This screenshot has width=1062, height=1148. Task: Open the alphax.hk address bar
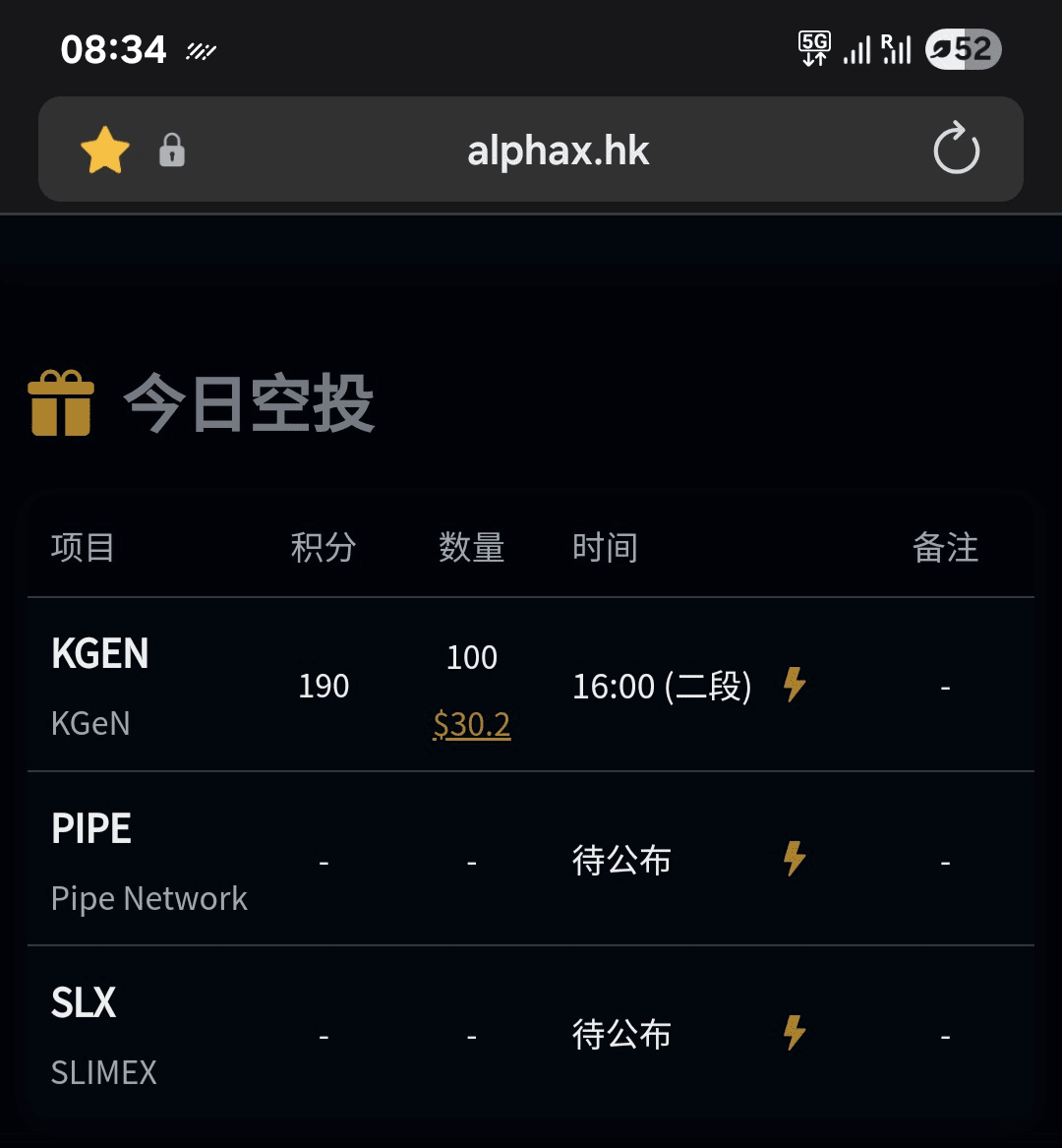558,151
